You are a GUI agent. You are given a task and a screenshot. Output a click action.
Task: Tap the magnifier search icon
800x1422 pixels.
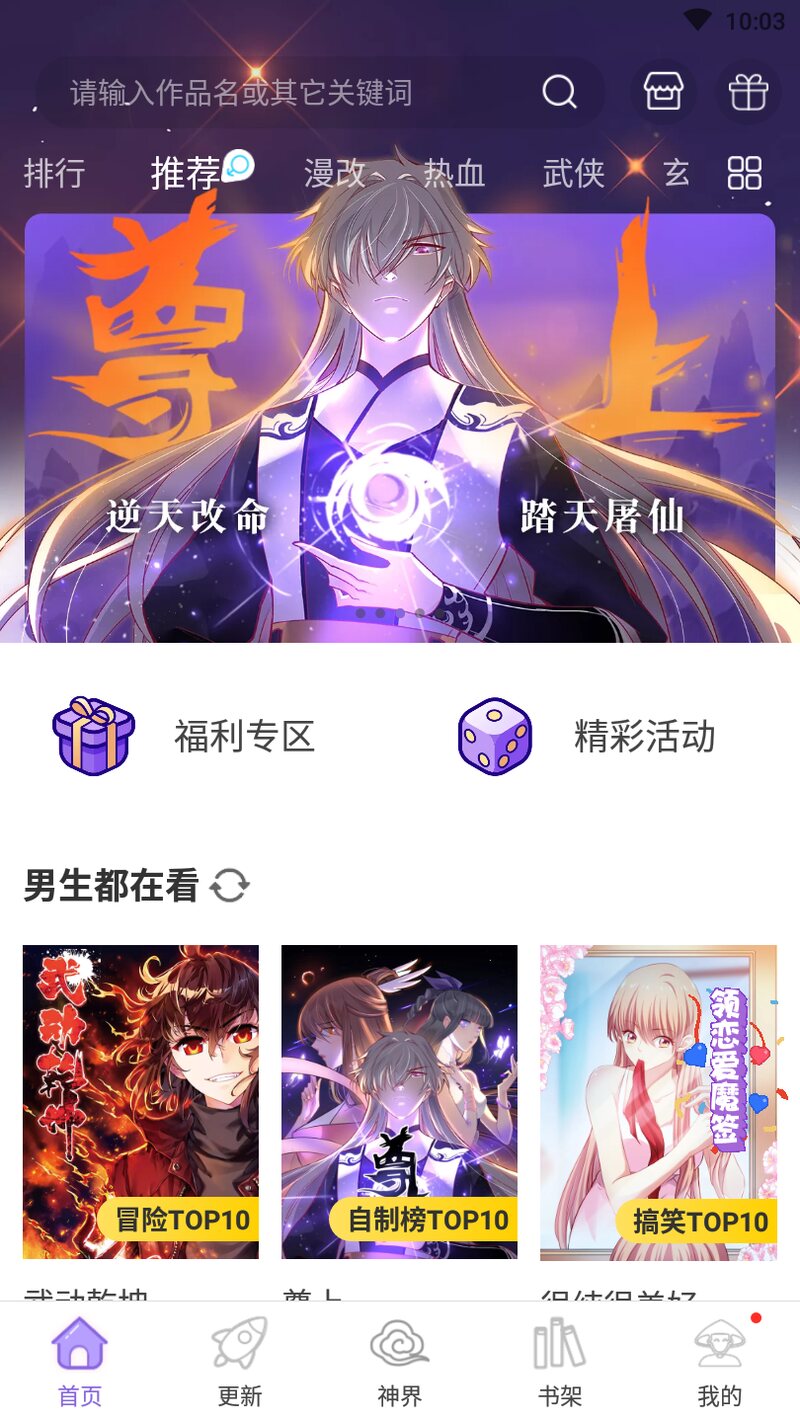tap(560, 93)
